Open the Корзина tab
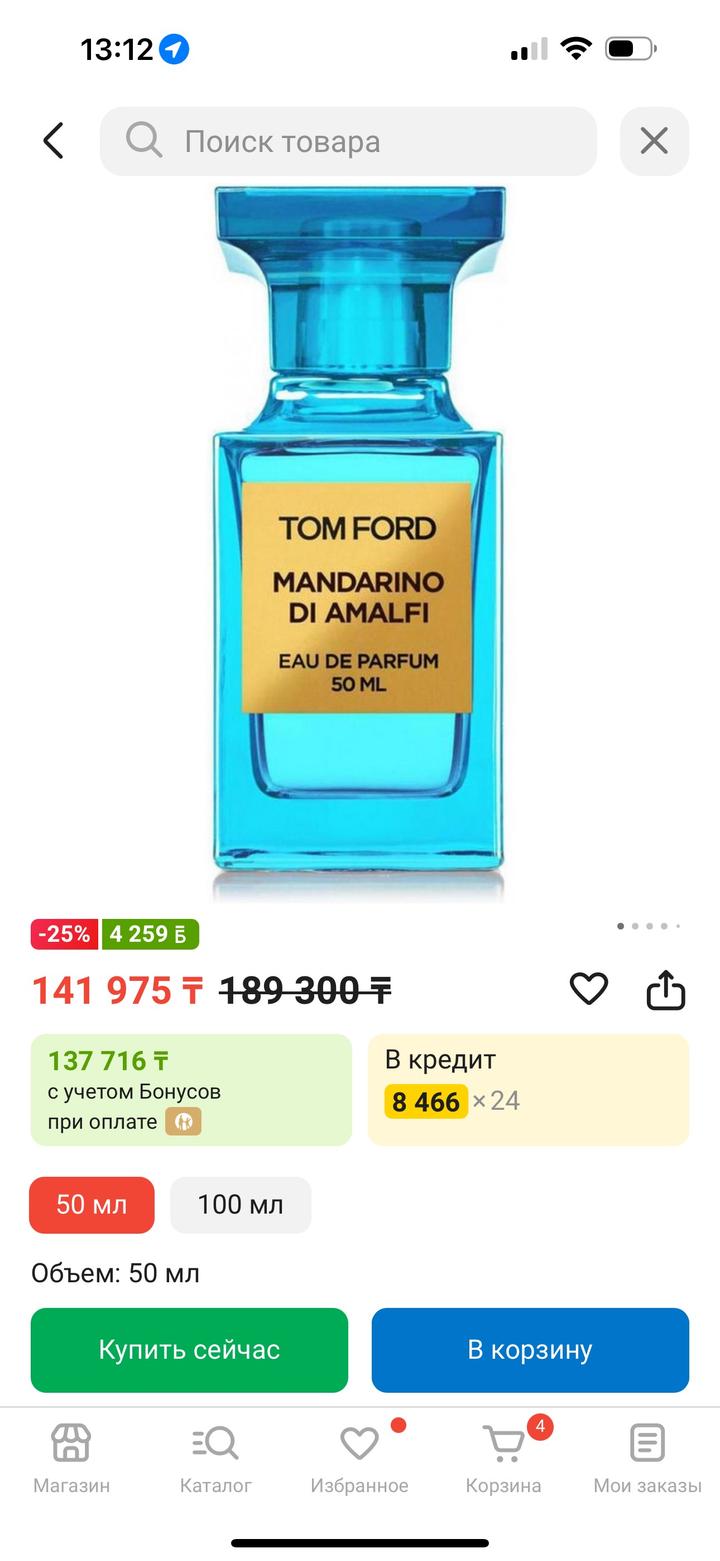720x1561 pixels. 503,1458
